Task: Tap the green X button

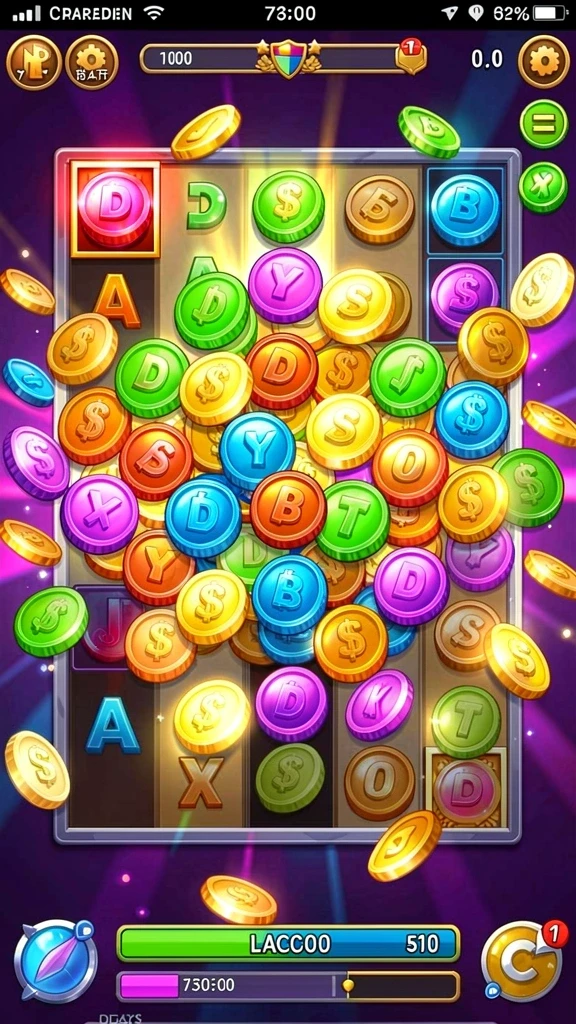Action: (x=543, y=187)
